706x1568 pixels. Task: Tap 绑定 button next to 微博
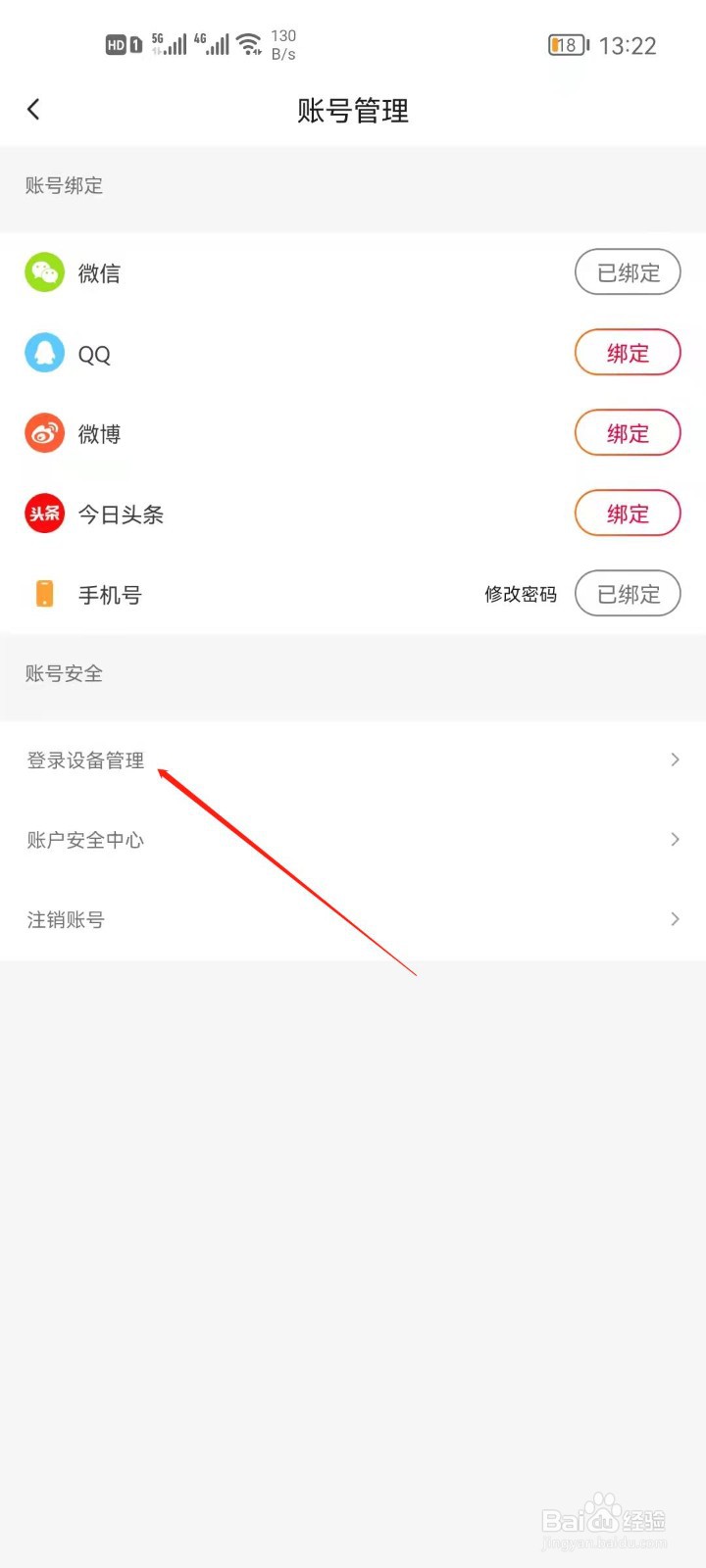pos(628,433)
